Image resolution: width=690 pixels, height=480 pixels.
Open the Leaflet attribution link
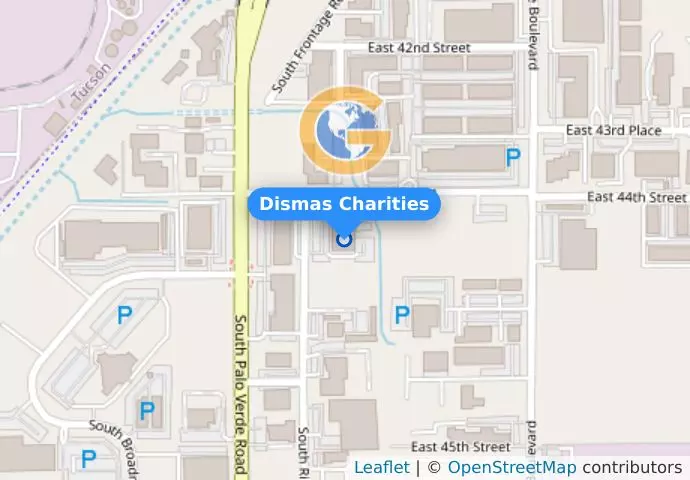381,467
